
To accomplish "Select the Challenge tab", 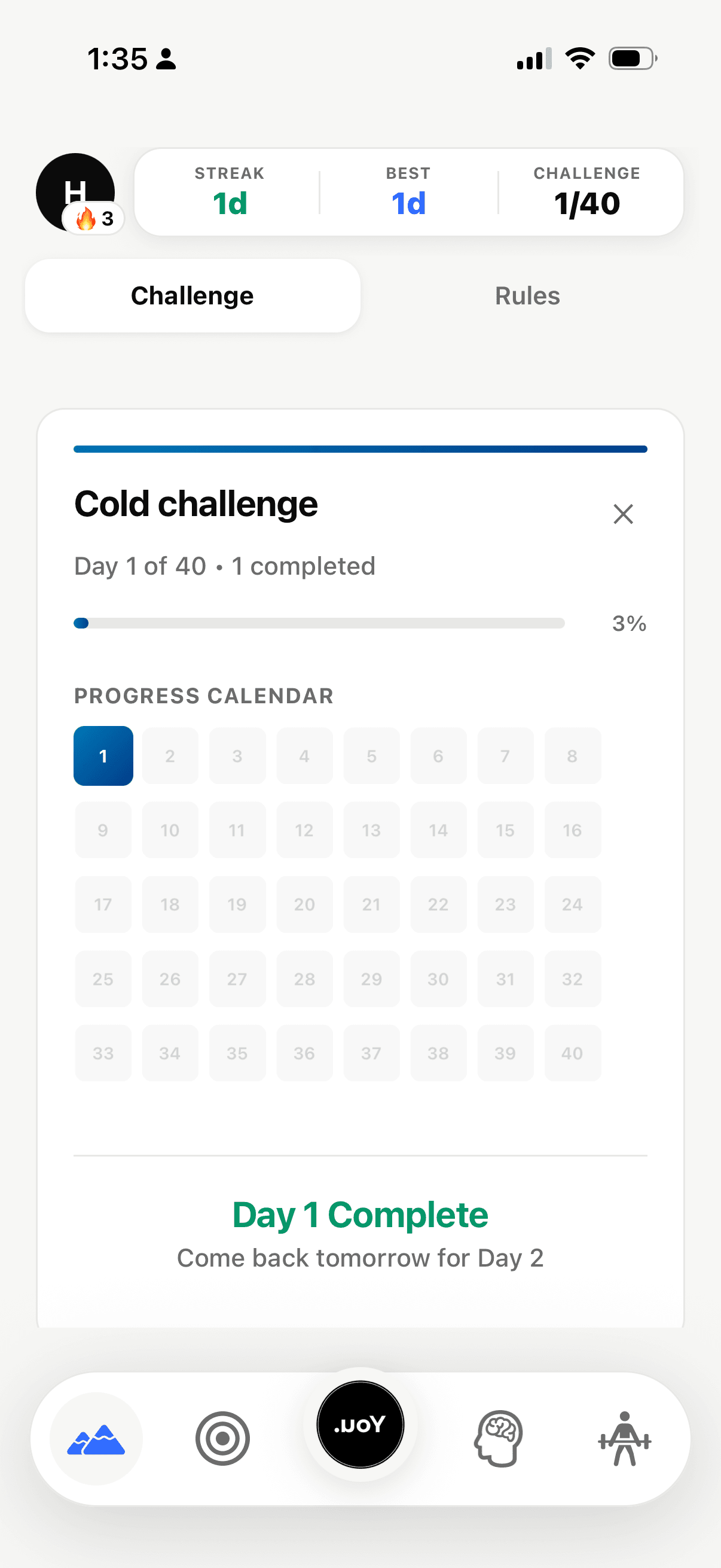I will coord(192,296).
